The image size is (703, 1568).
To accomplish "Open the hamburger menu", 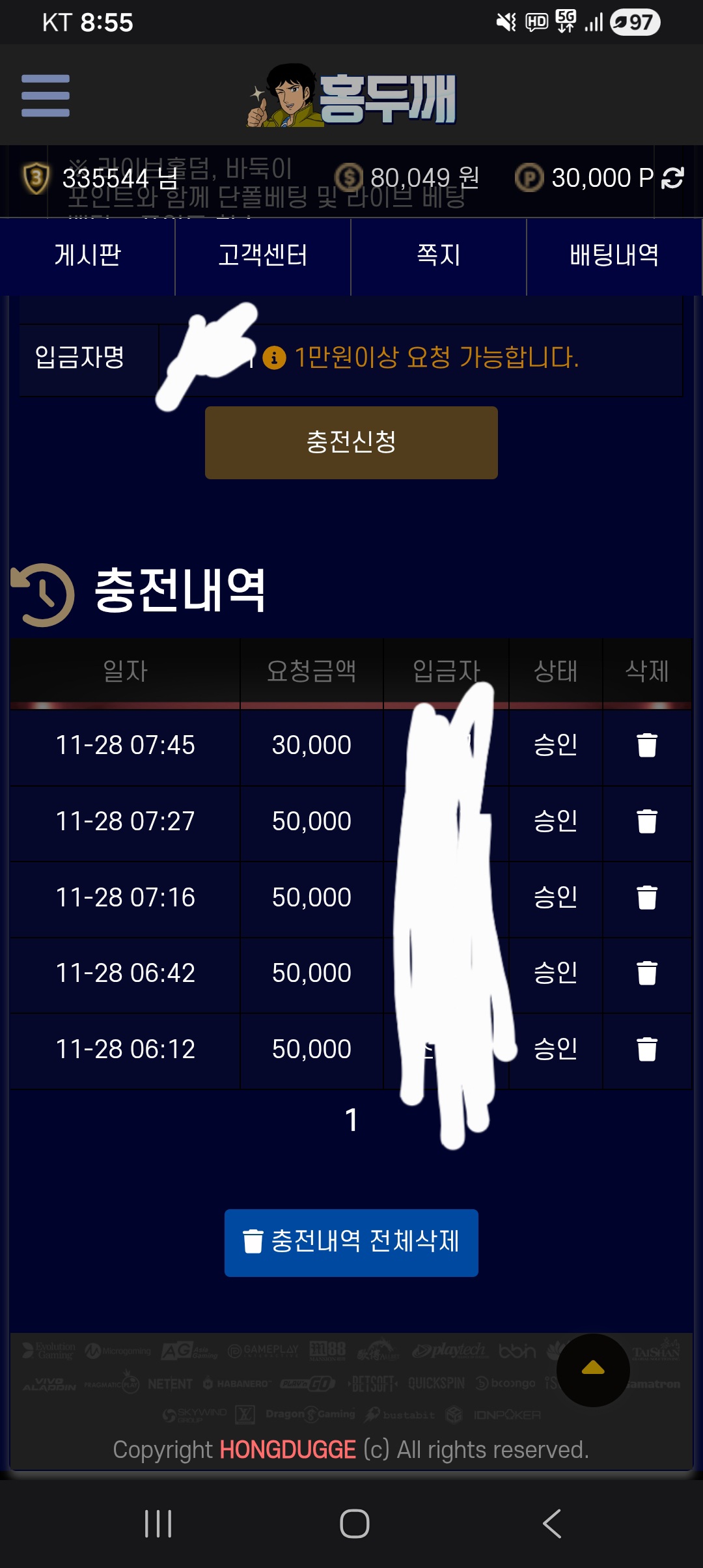I will [x=46, y=96].
